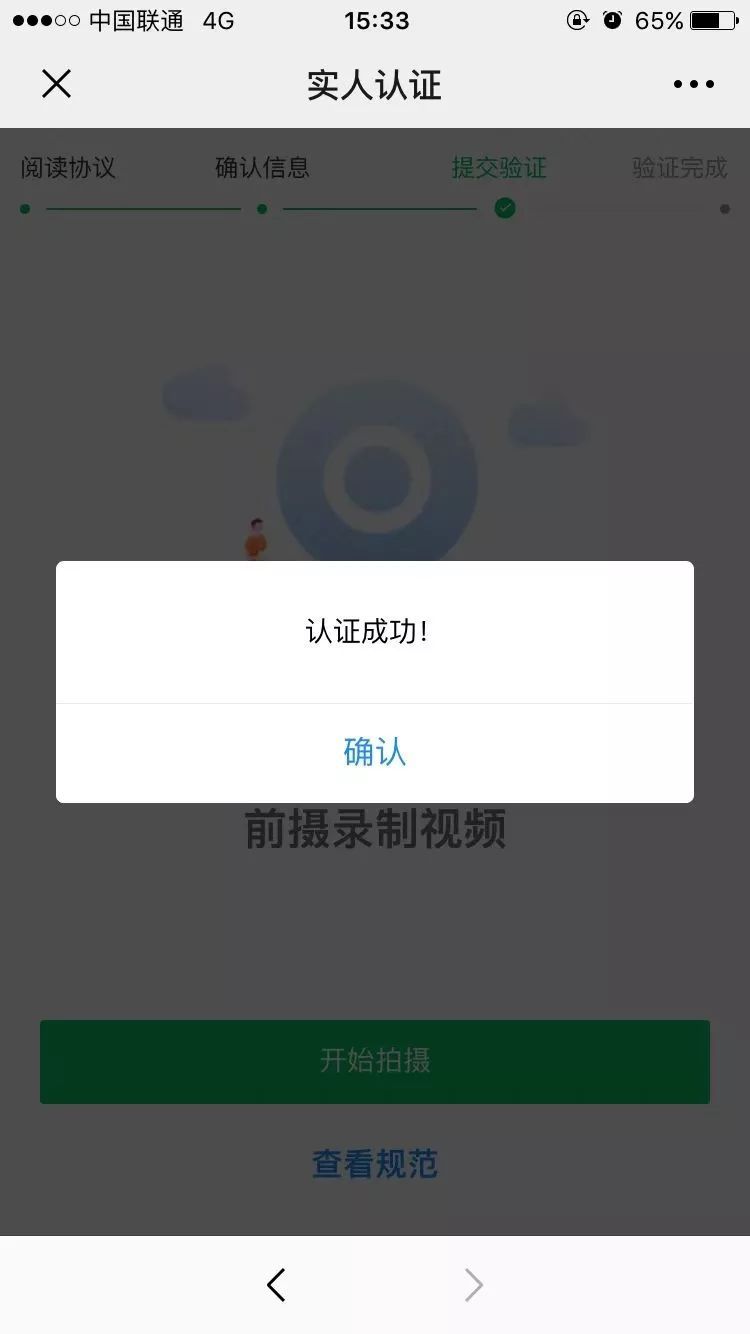Tap the battery indicator in status bar

[713, 20]
